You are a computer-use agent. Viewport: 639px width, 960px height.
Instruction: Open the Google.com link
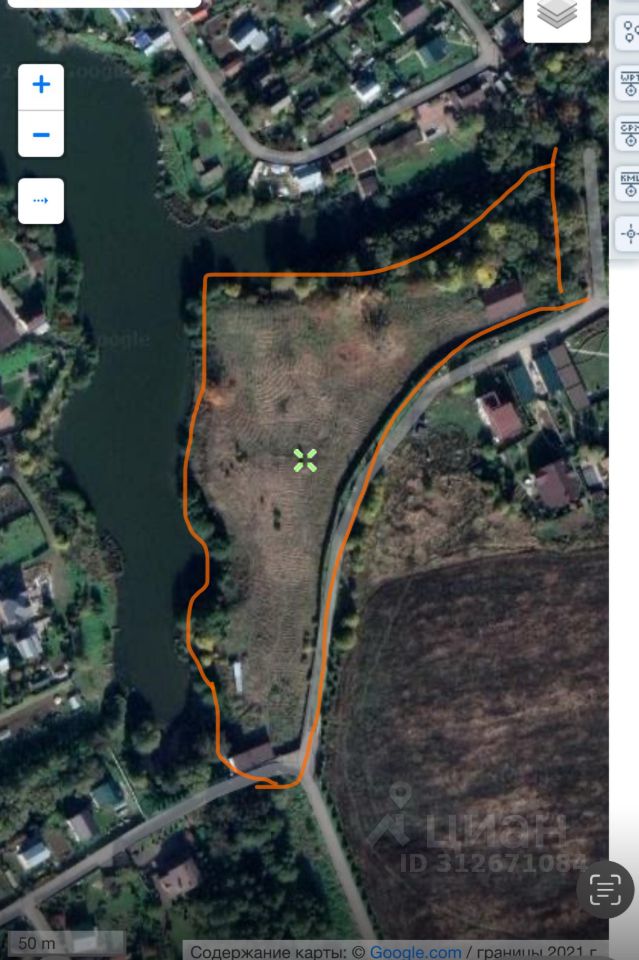click(x=415, y=952)
